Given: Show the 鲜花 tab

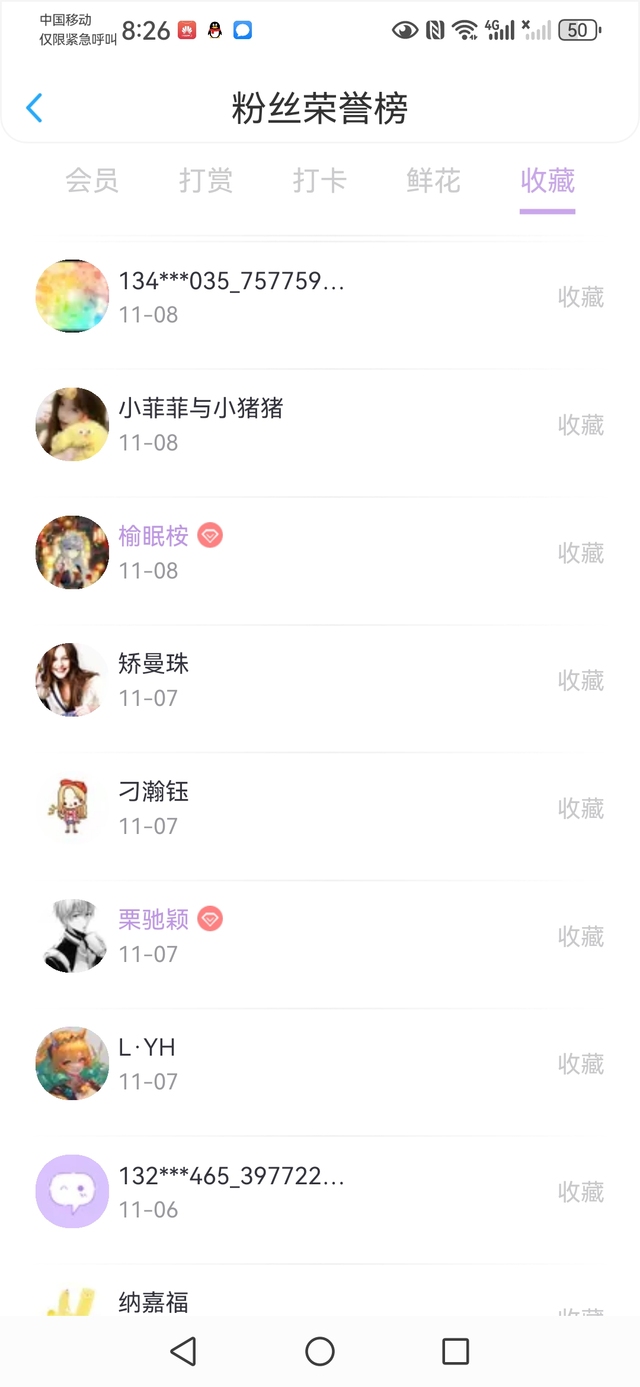Looking at the screenshot, I should coord(433,181).
